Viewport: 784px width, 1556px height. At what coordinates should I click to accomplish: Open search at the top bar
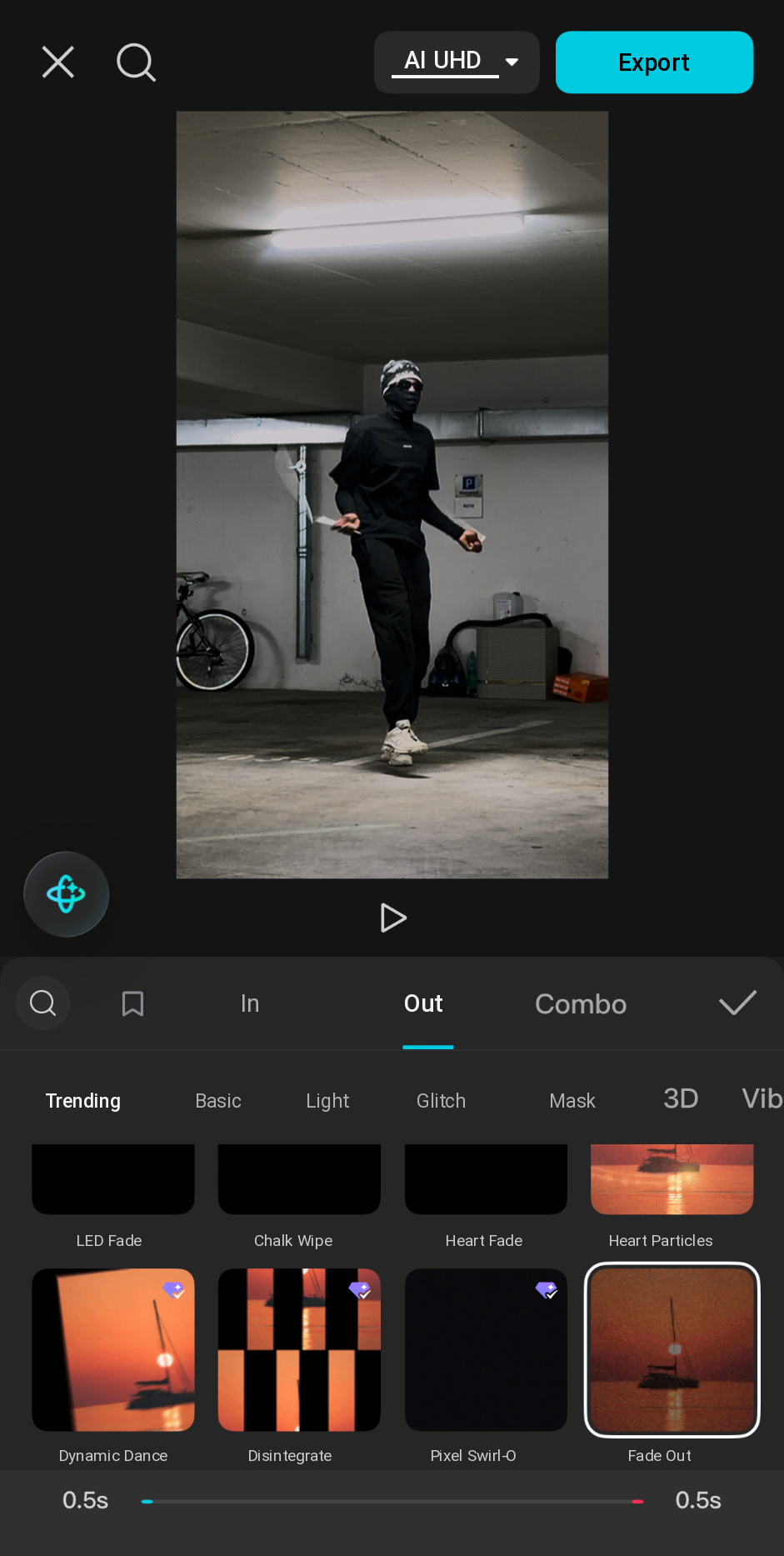click(136, 63)
